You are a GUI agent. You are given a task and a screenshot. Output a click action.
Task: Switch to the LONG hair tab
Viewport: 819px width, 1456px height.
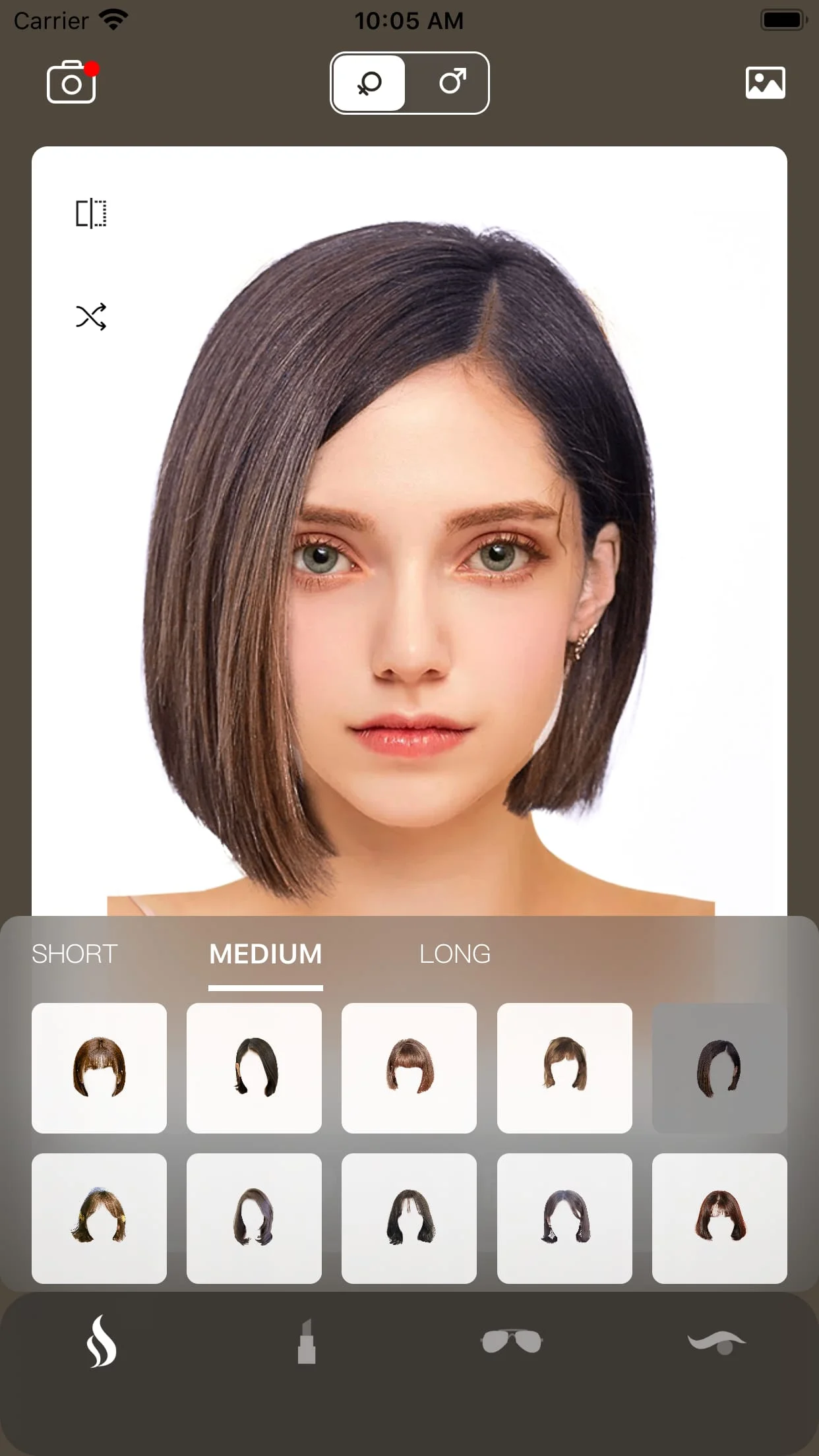pyautogui.click(x=455, y=954)
